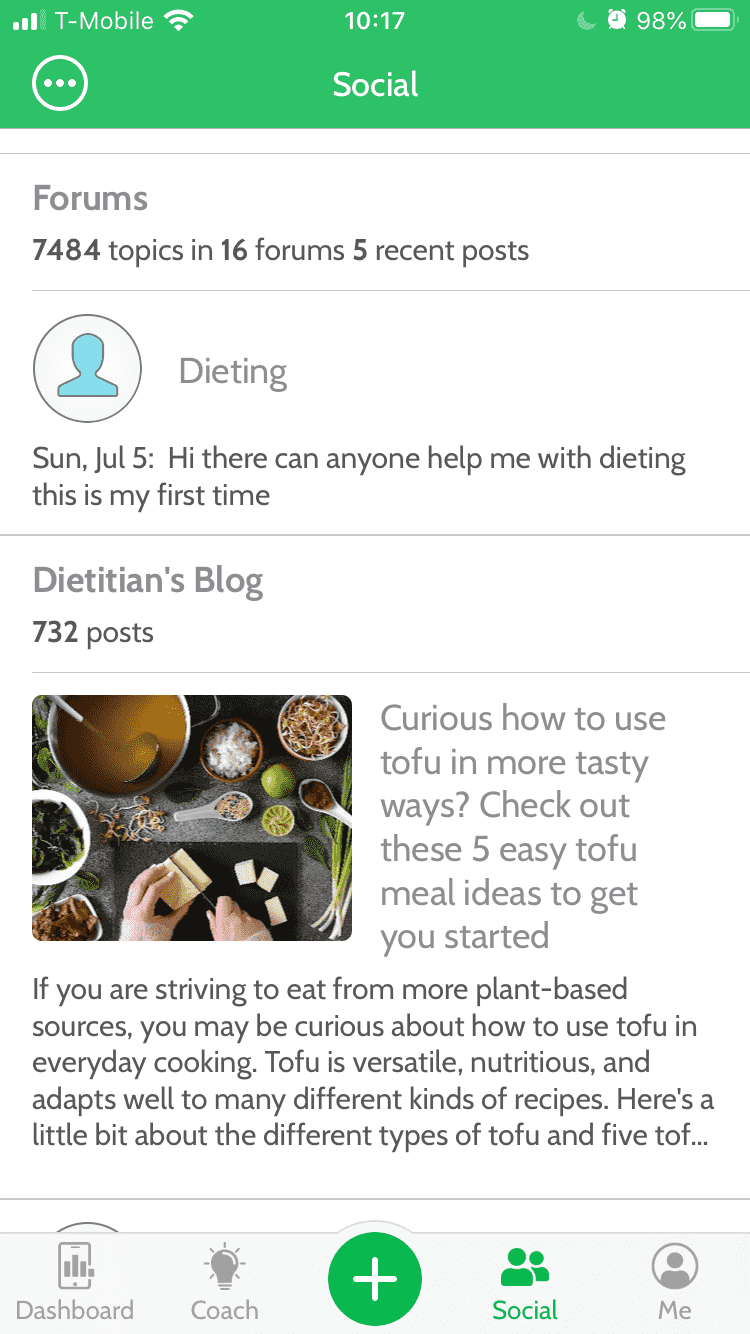Open the three-dots menu in the header
This screenshot has width=750, height=1334.
point(60,84)
